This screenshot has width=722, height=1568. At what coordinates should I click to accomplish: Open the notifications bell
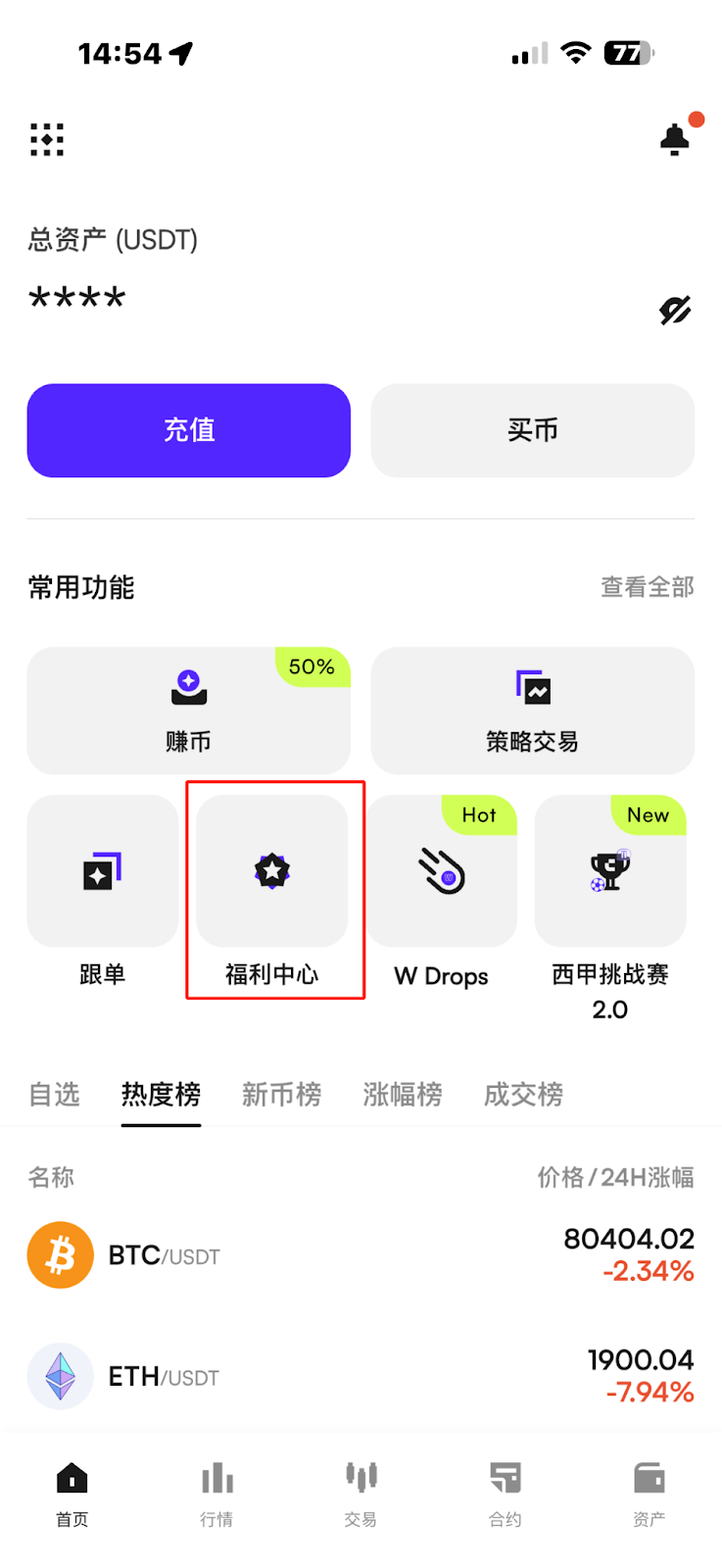point(675,139)
